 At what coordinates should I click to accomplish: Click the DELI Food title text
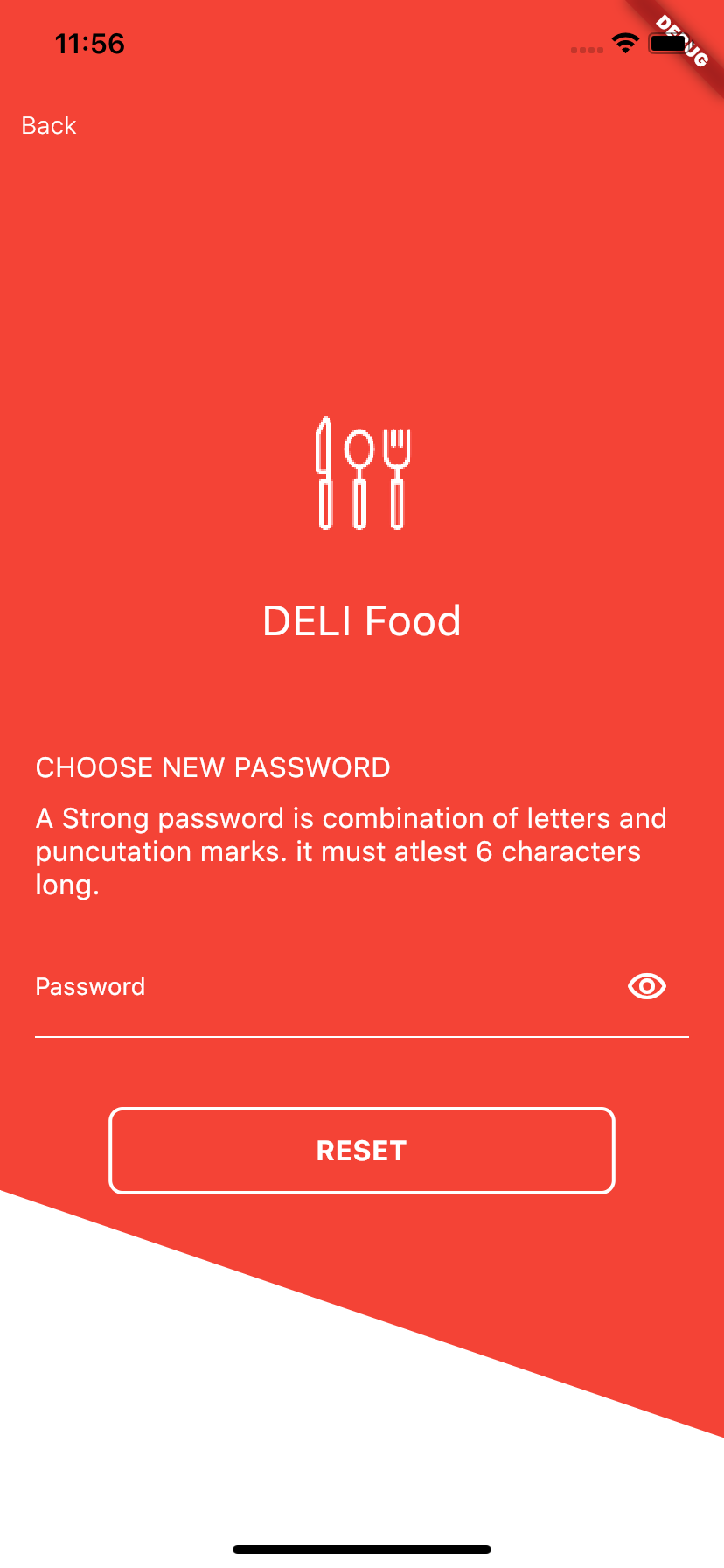click(362, 619)
